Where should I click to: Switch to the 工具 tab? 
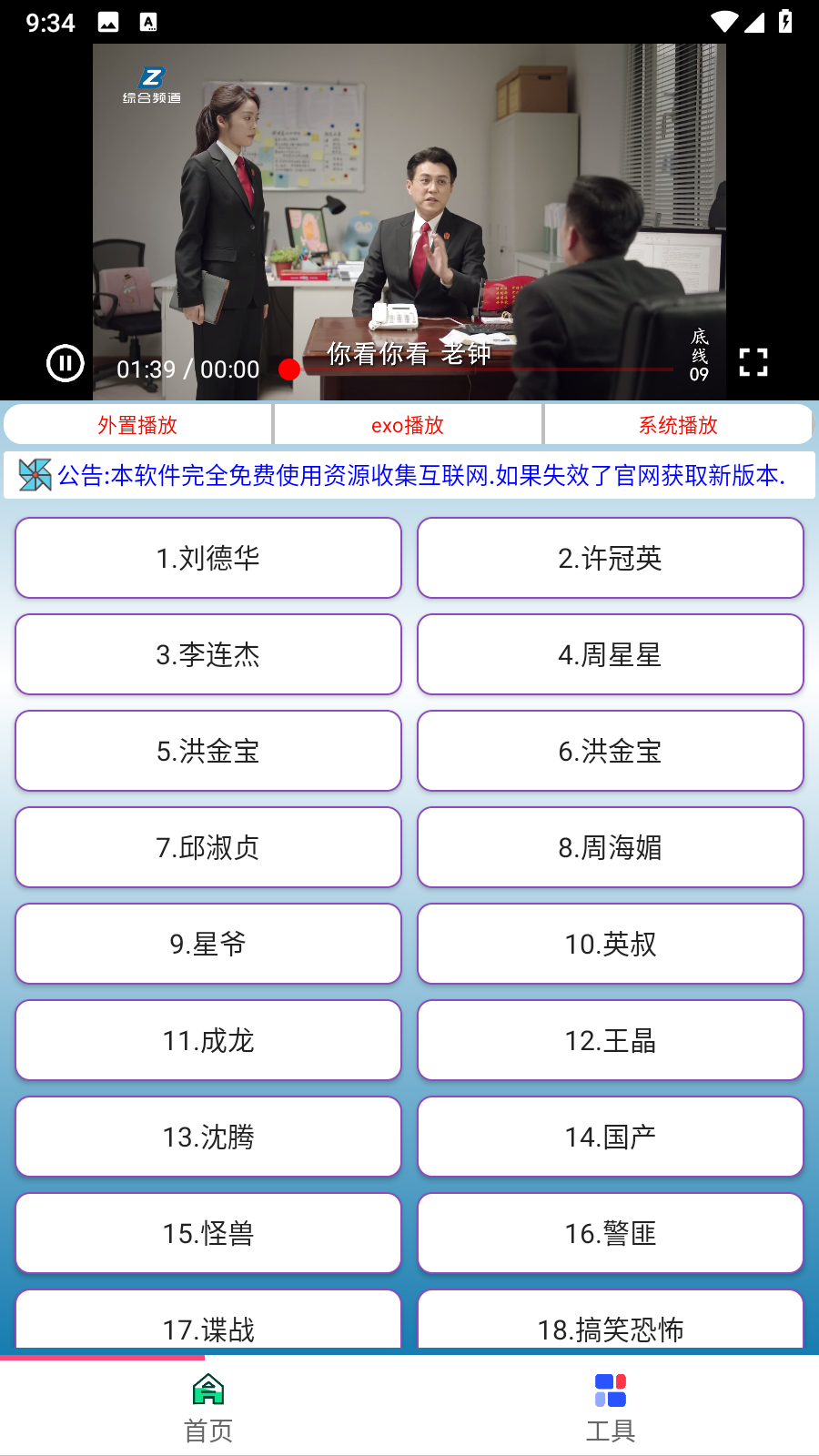click(x=610, y=1406)
